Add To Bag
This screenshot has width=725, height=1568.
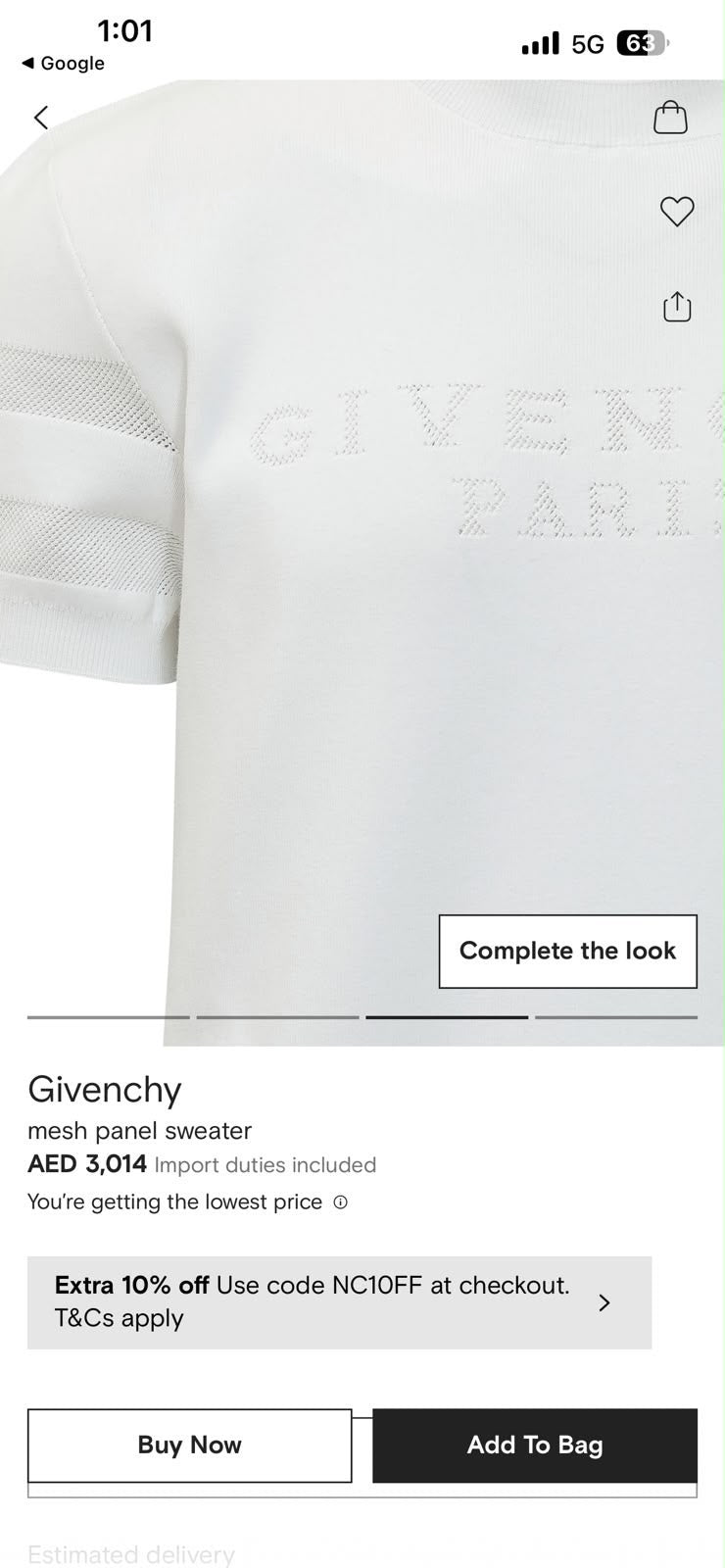tap(535, 1445)
